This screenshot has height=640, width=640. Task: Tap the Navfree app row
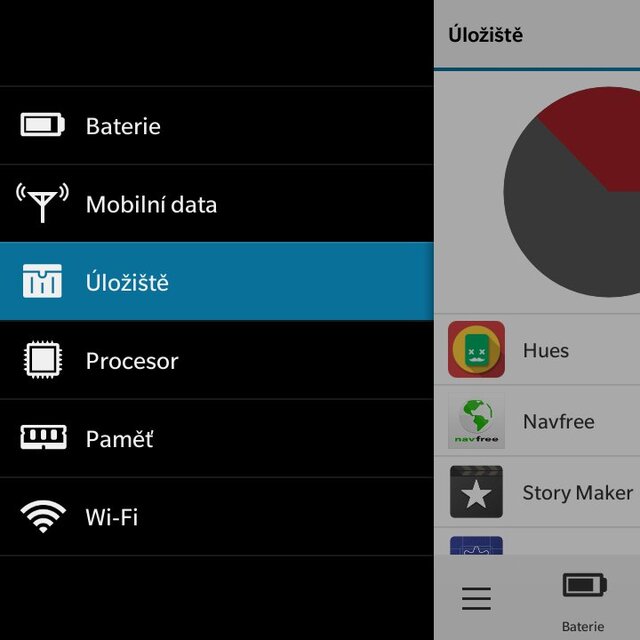click(540, 421)
